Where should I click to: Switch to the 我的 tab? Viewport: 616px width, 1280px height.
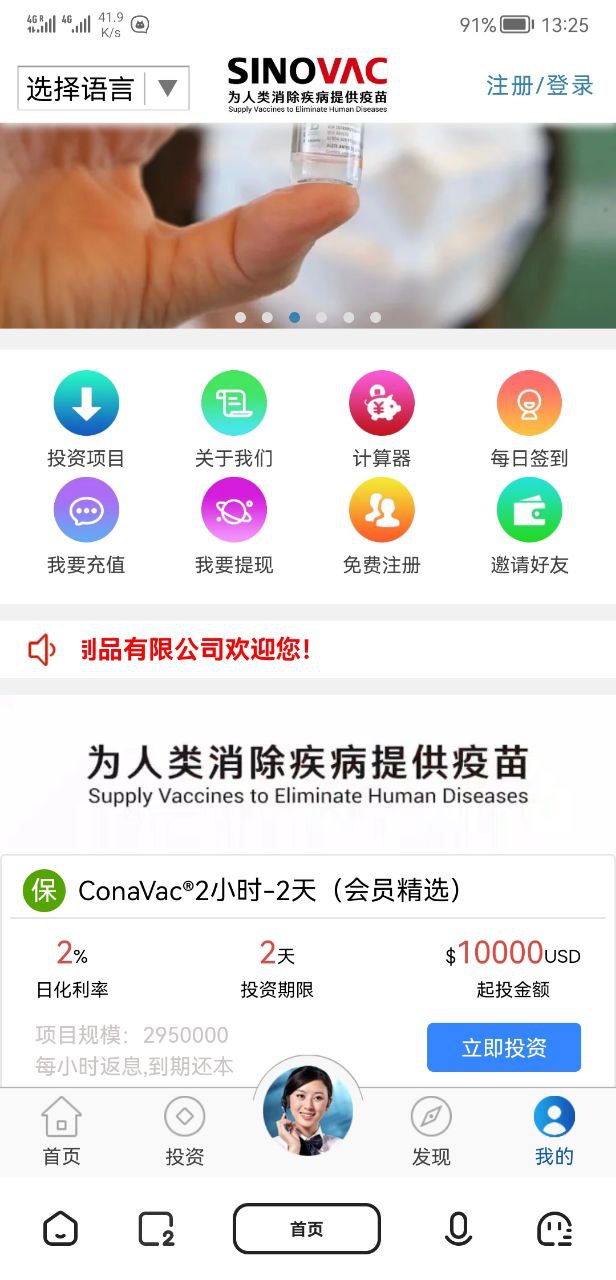point(554,1131)
